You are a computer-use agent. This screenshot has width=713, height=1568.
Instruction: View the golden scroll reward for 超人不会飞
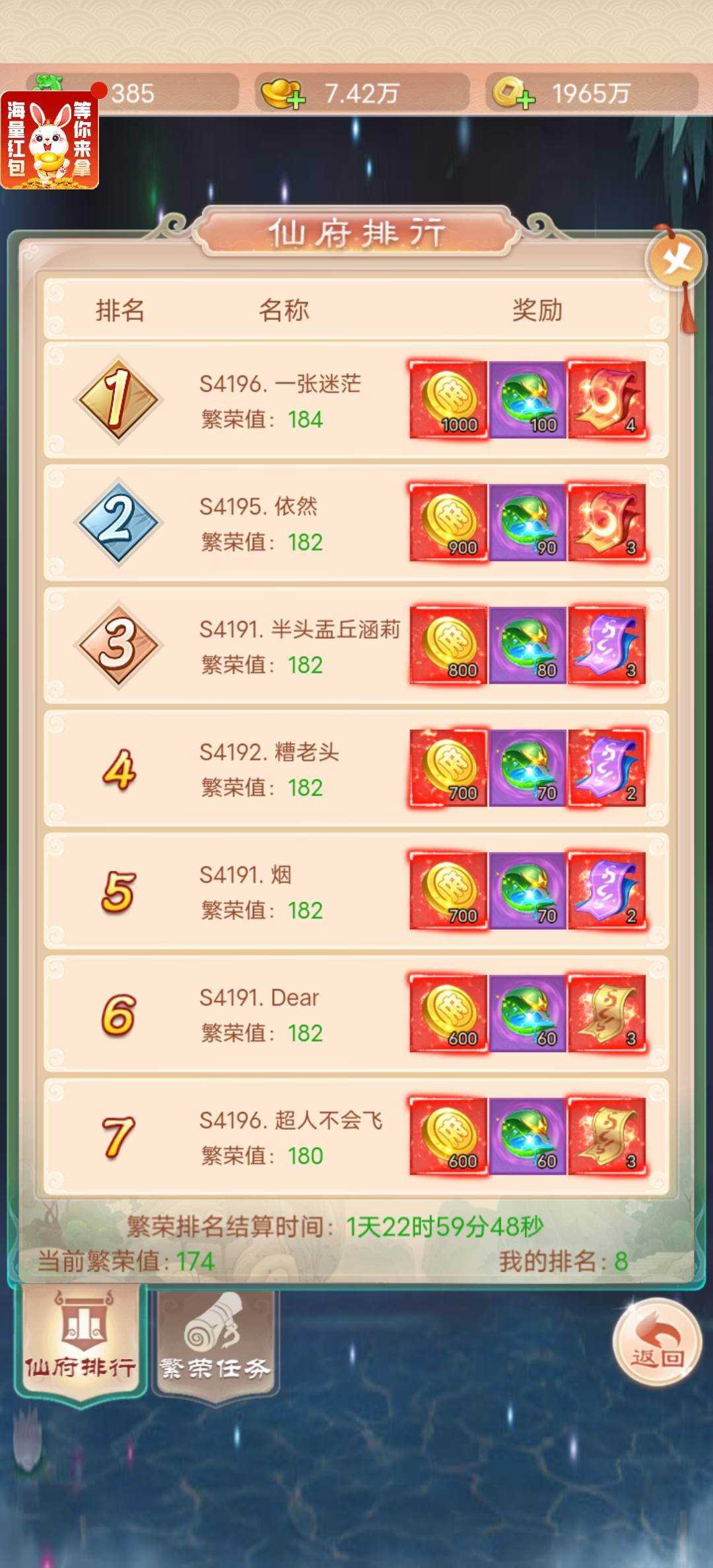tap(607, 1136)
